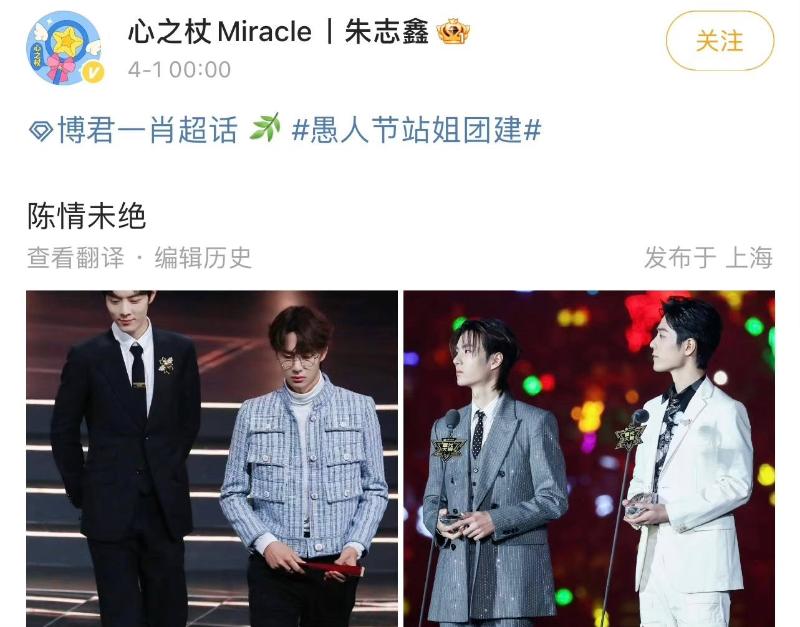Screen dimensions: 800x627
Task: Open the poster's profile avatar
Action: [63, 47]
